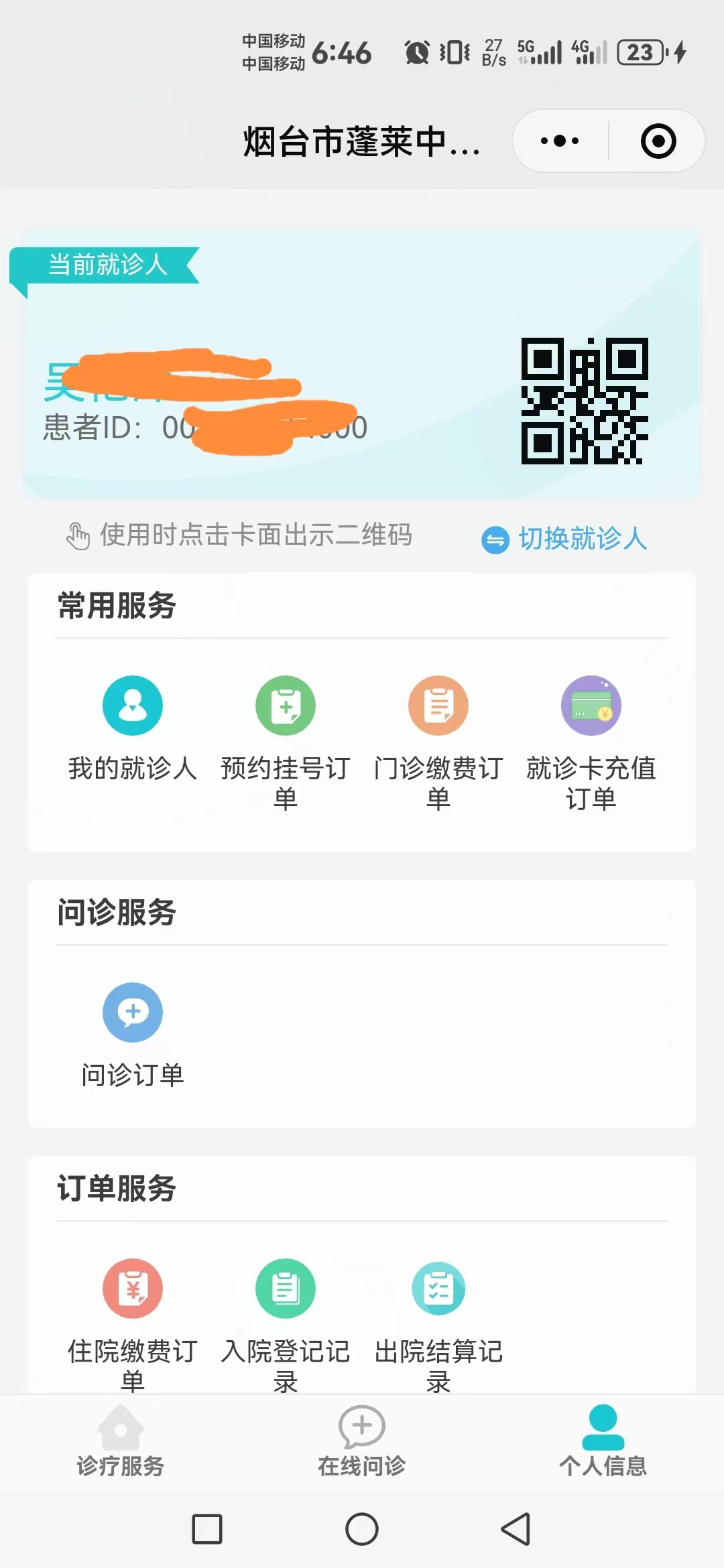The width and height of the screenshot is (724, 1568).
Task: Open 问诊订单
Action: click(x=133, y=1035)
